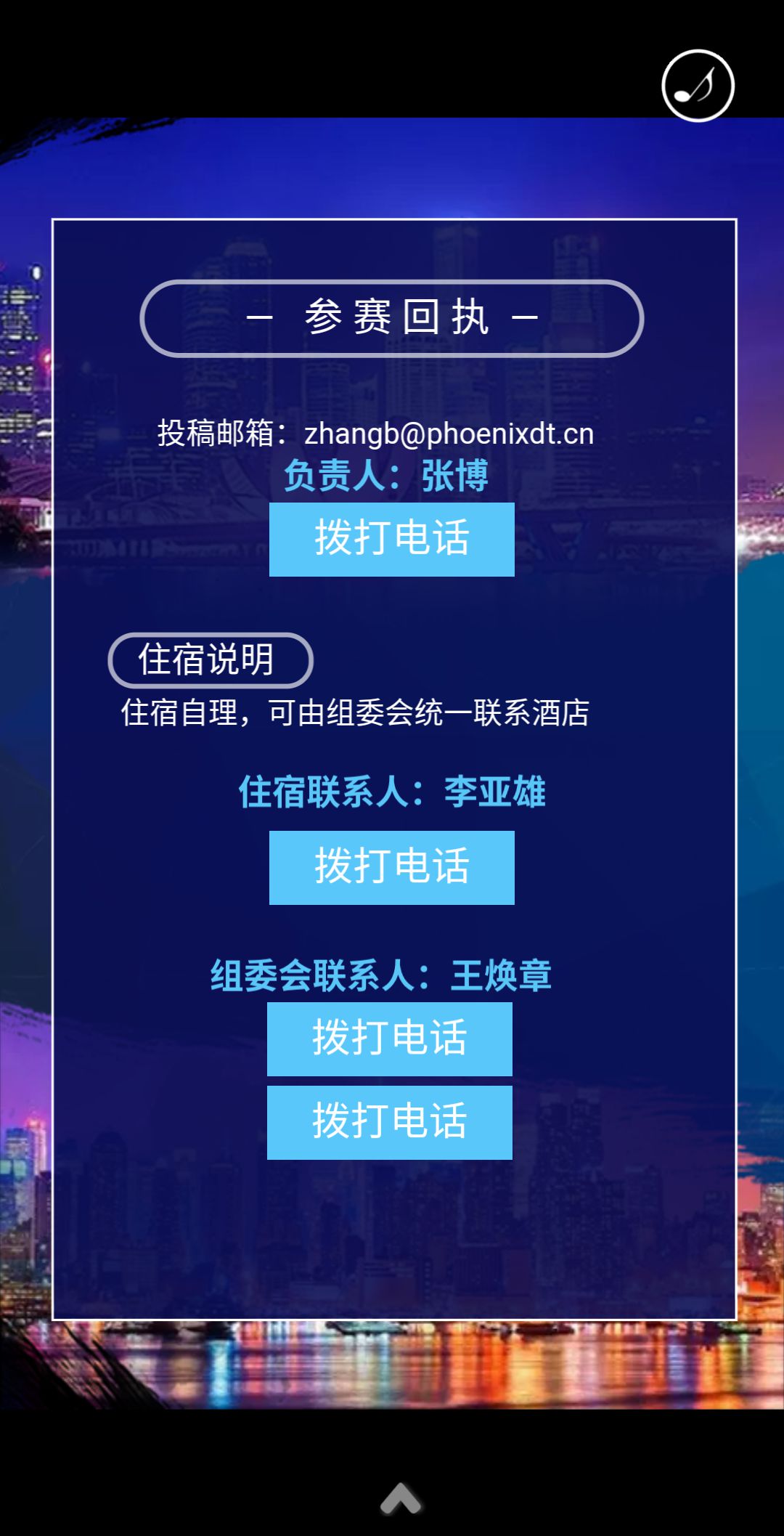
Task: Call lodging contact 李亚雄
Action: (x=391, y=867)
